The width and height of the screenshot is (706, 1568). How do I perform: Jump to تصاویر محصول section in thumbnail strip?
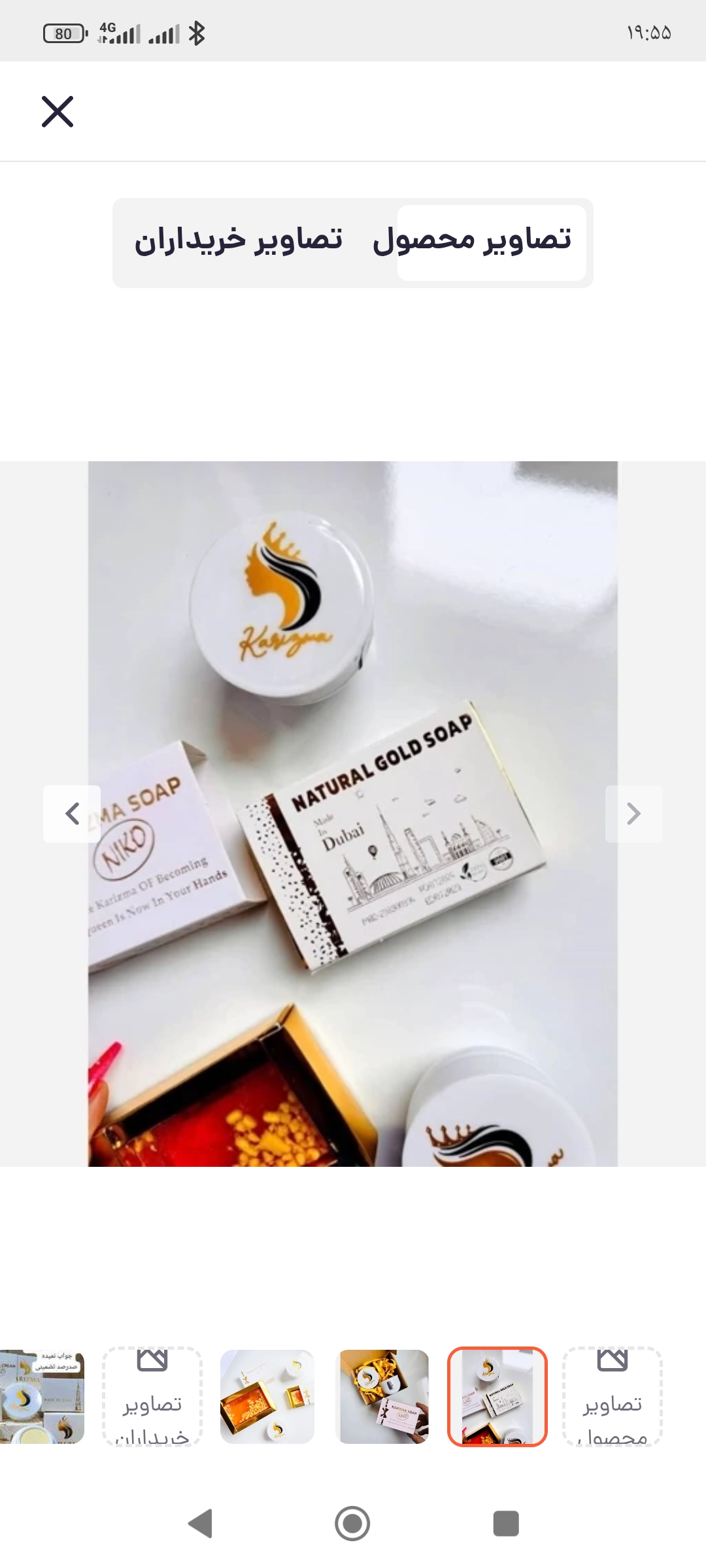coord(613,1396)
